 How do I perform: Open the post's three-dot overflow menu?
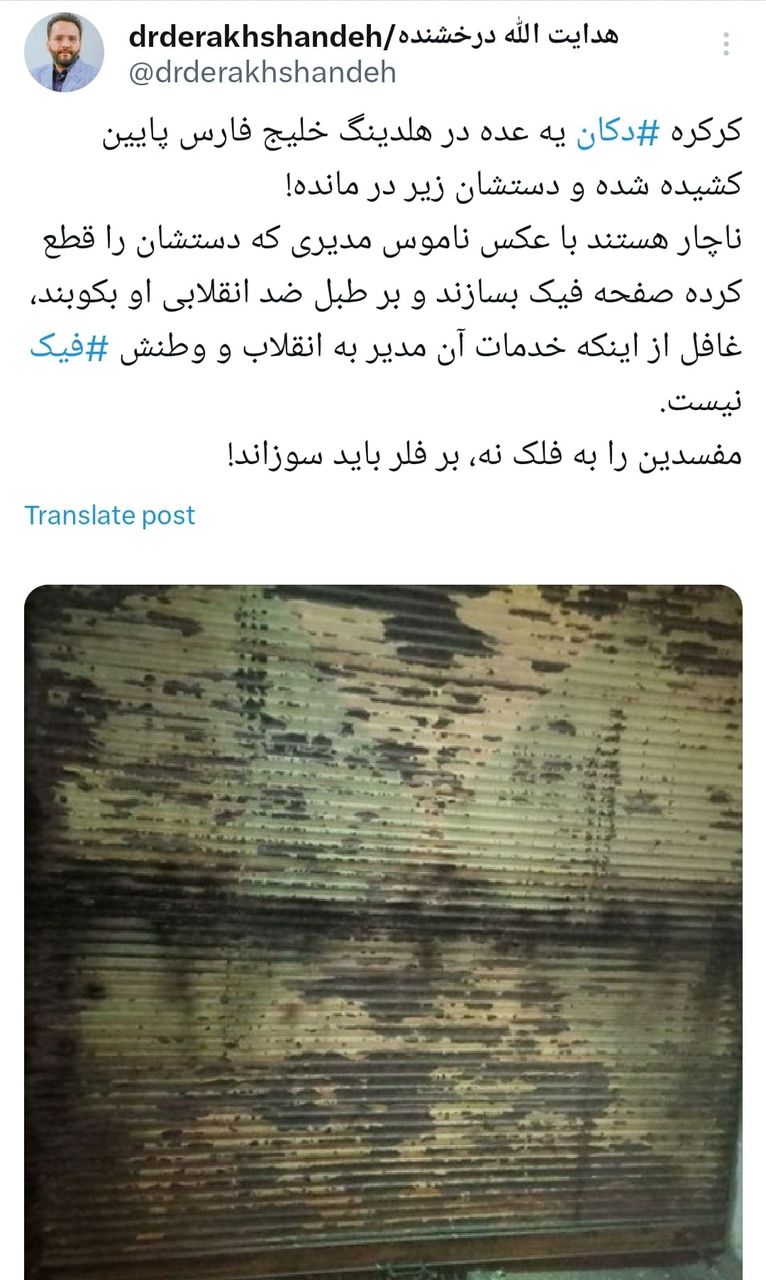(x=727, y=45)
